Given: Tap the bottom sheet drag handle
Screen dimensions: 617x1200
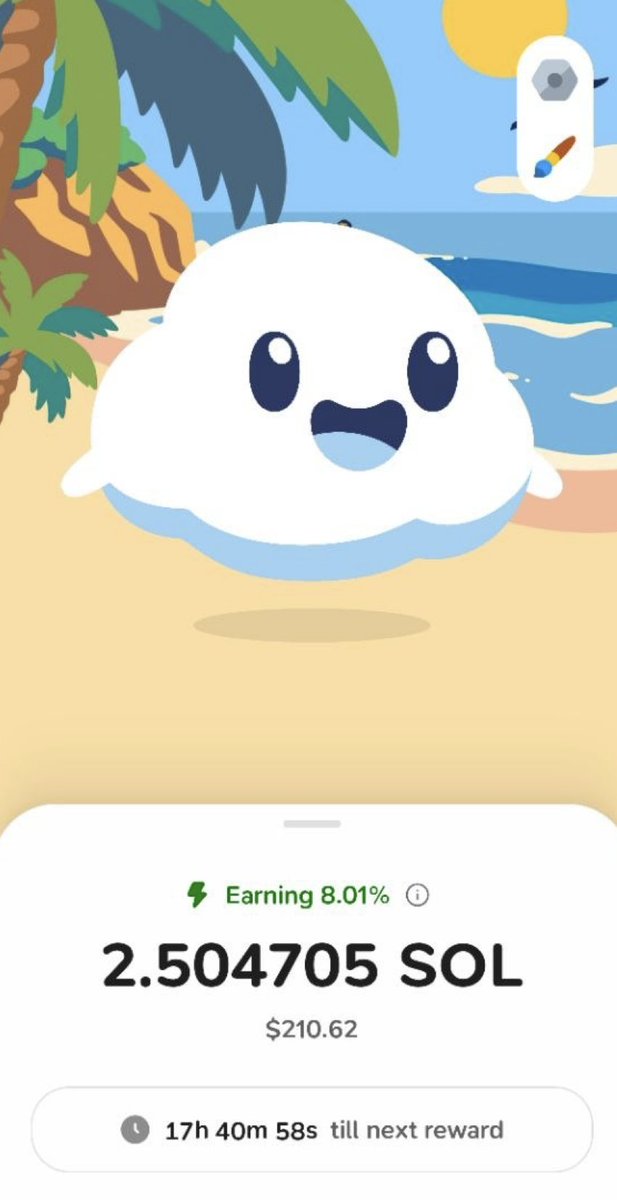Looking at the screenshot, I should [312, 824].
